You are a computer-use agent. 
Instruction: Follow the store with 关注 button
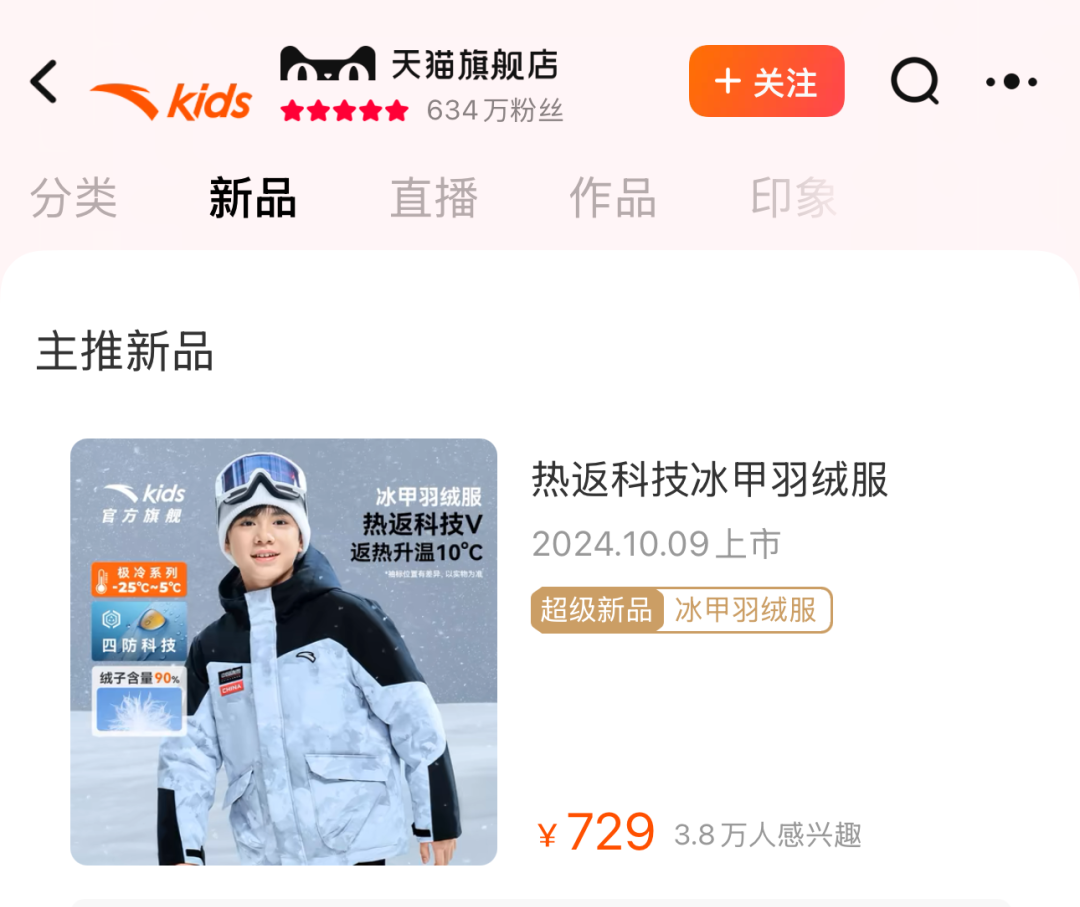766,82
